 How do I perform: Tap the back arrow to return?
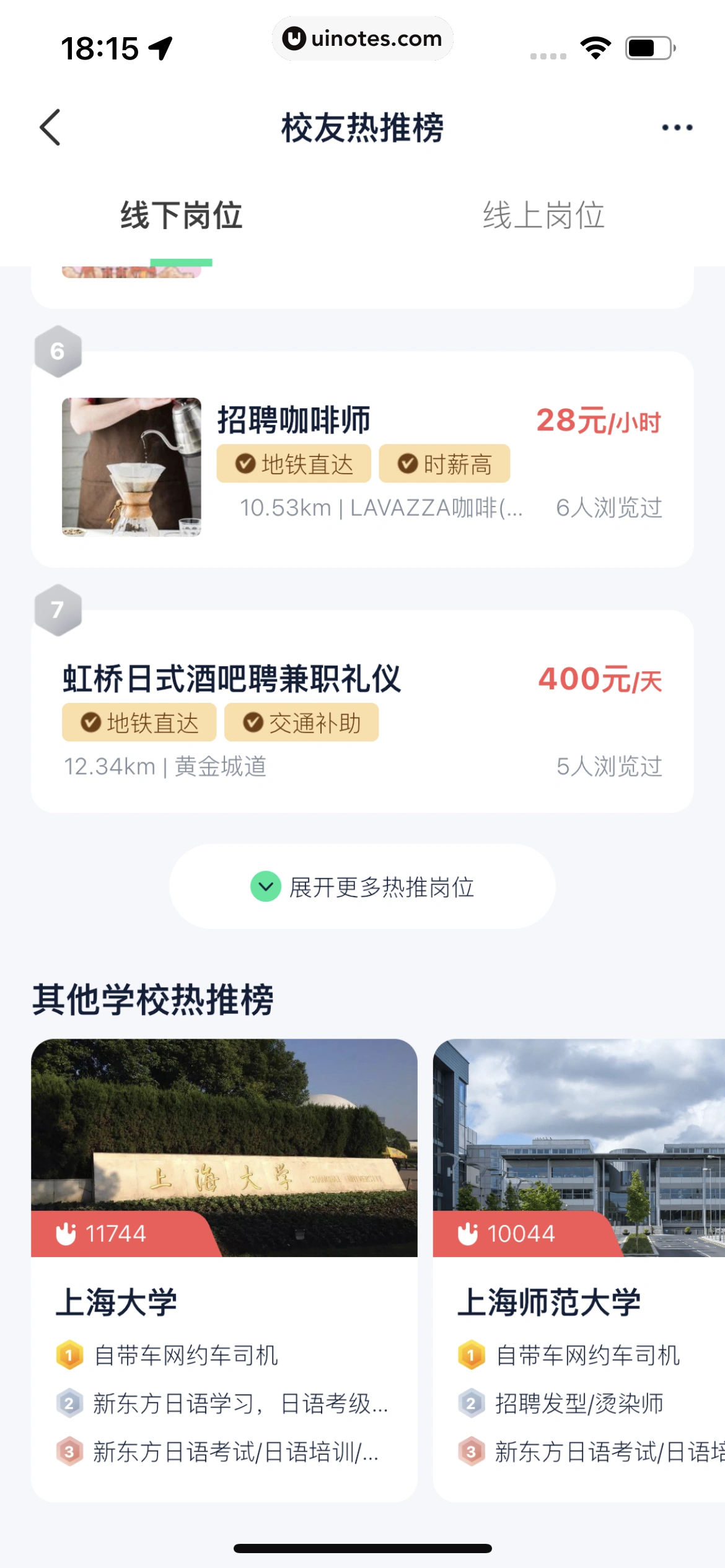point(50,127)
